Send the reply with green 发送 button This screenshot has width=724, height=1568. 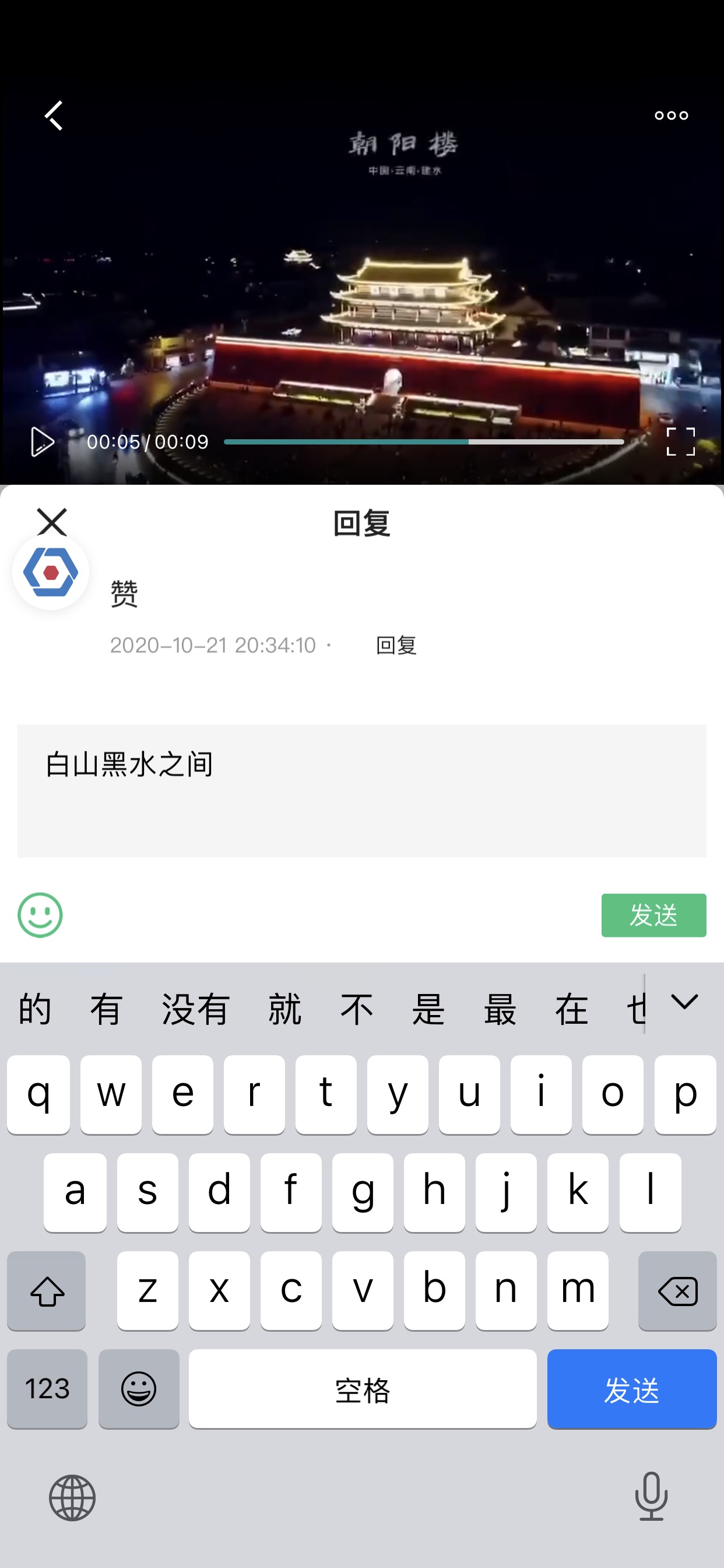click(x=653, y=915)
